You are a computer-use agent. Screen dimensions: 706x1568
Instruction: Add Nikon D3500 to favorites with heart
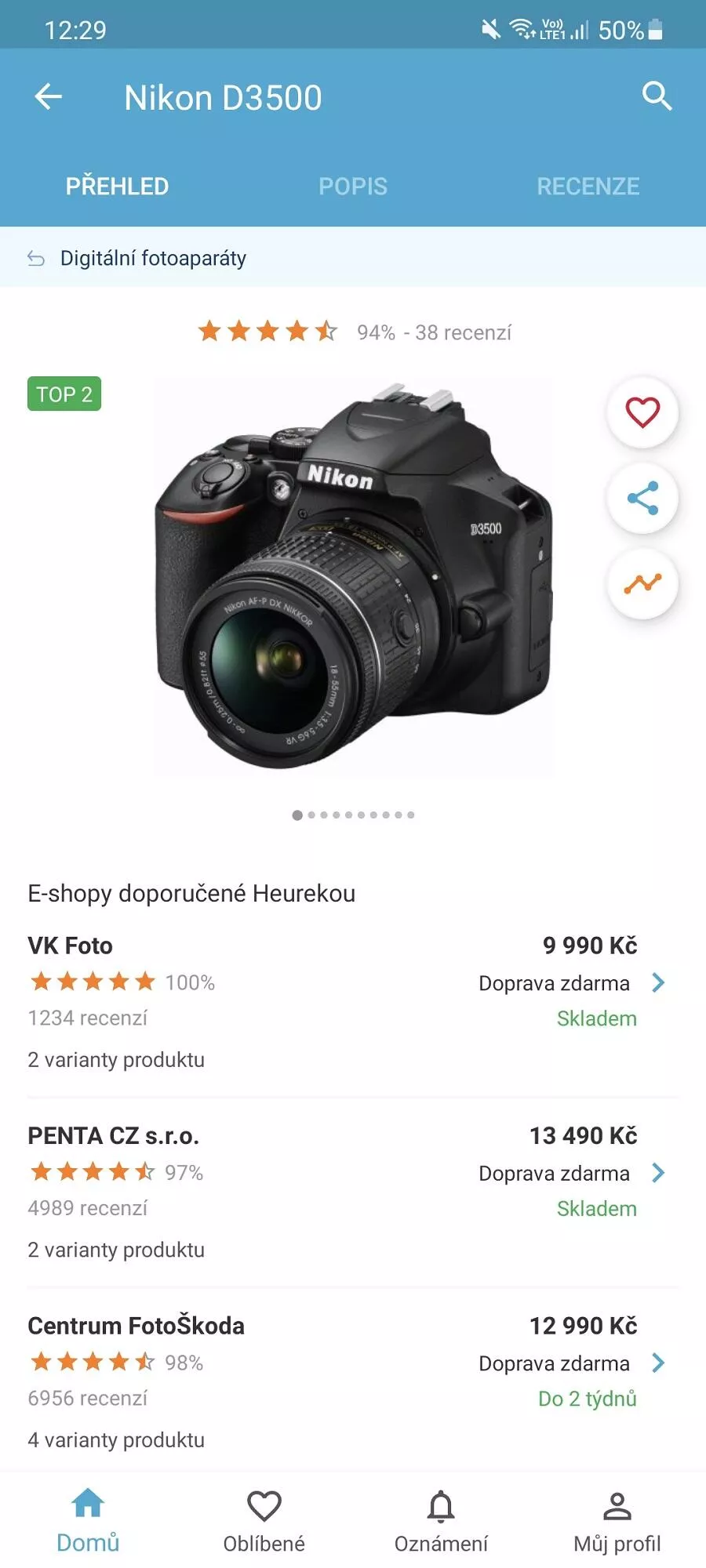(x=642, y=412)
